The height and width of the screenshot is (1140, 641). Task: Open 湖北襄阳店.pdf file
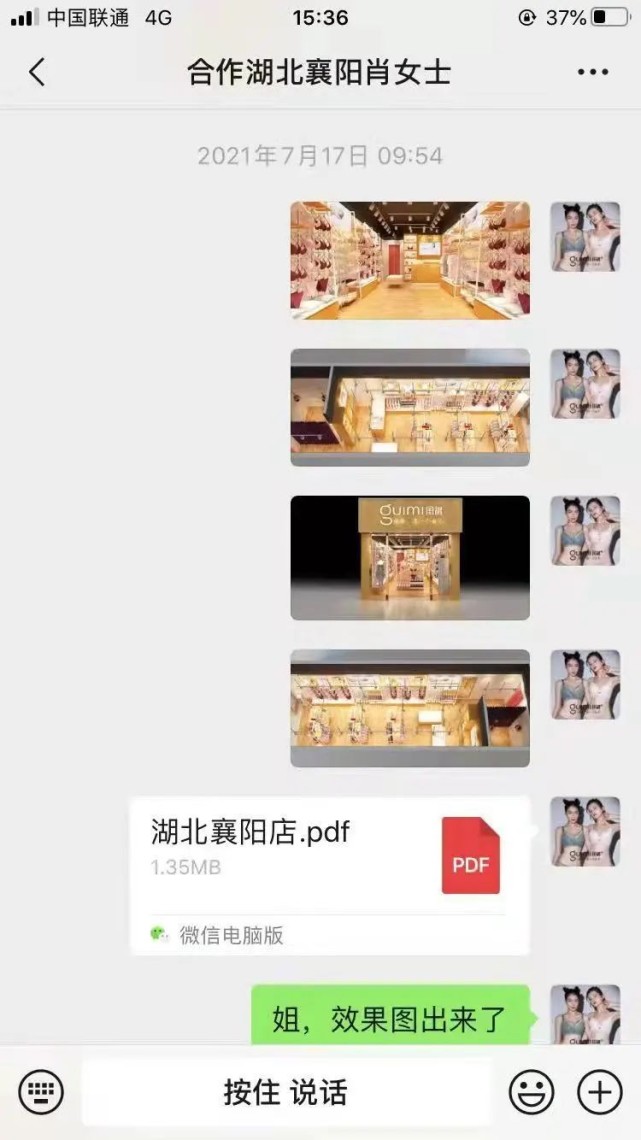pyautogui.click(x=330, y=875)
